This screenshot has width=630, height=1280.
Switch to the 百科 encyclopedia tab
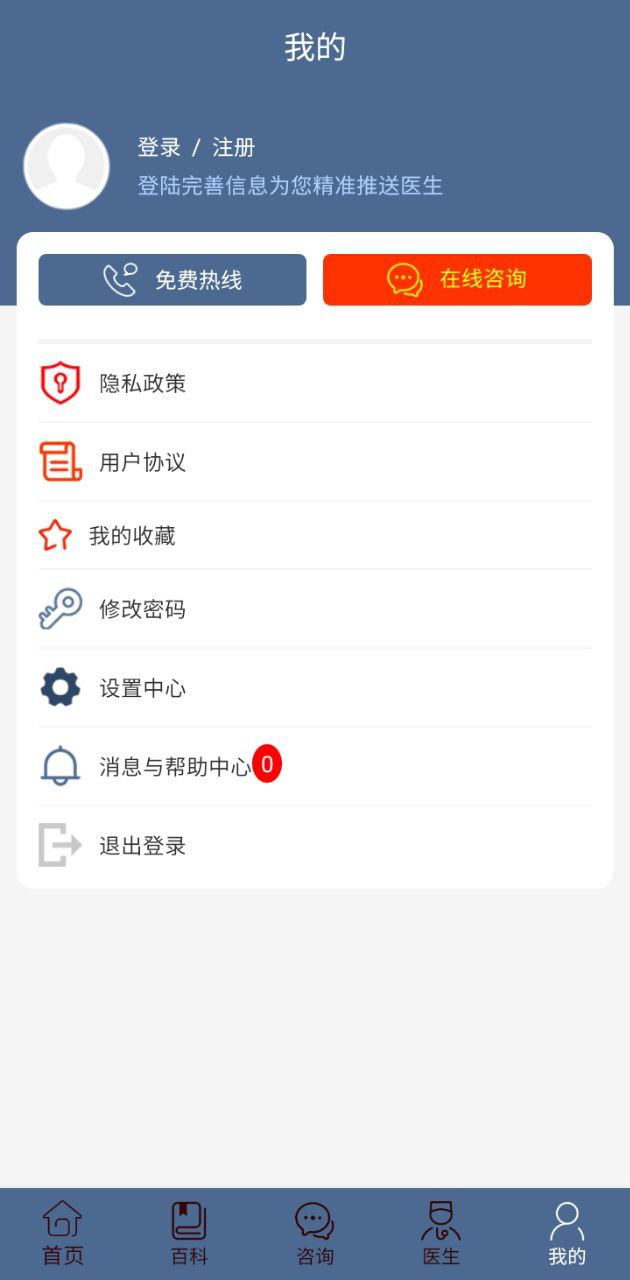pos(189,1234)
